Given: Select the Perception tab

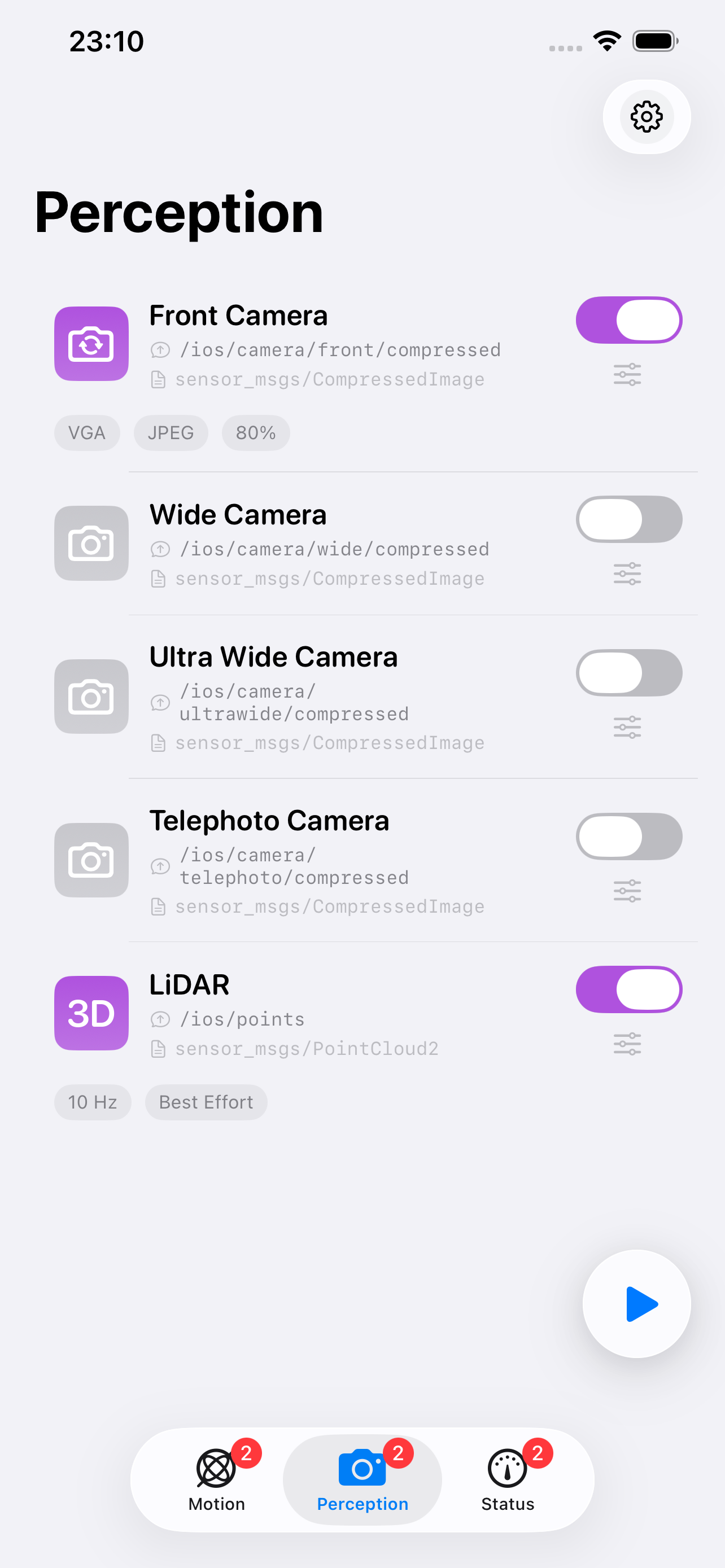Looking at the screenshot, I should tap(362, 1479).
